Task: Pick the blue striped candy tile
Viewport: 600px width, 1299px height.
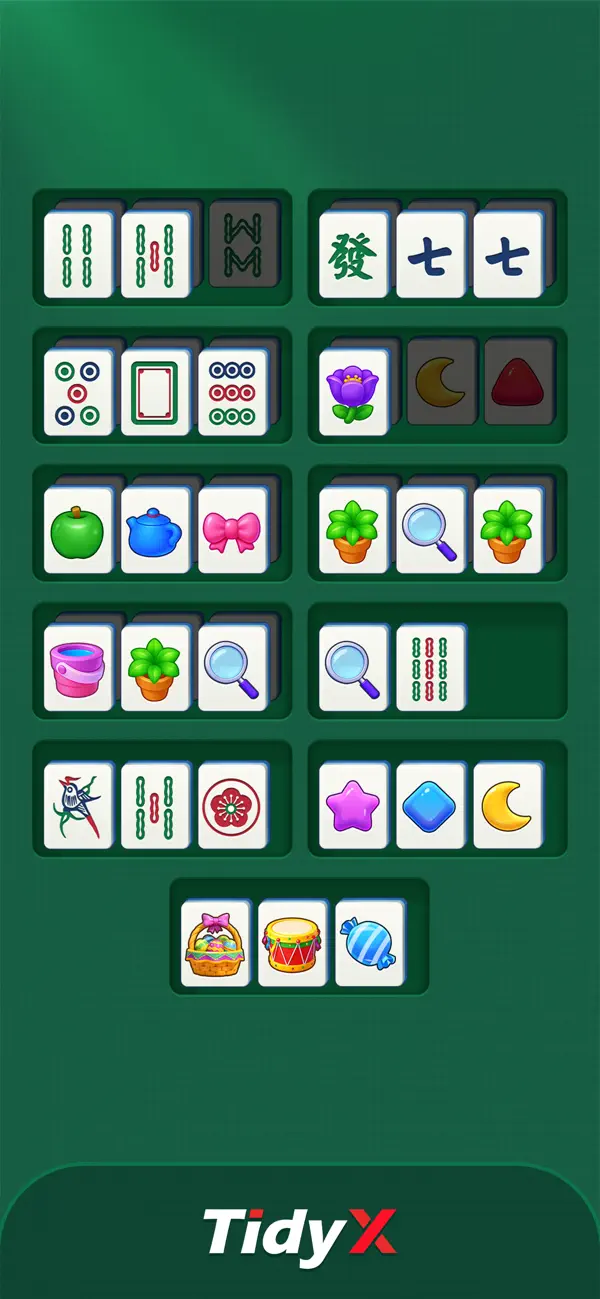Action: 370,944
